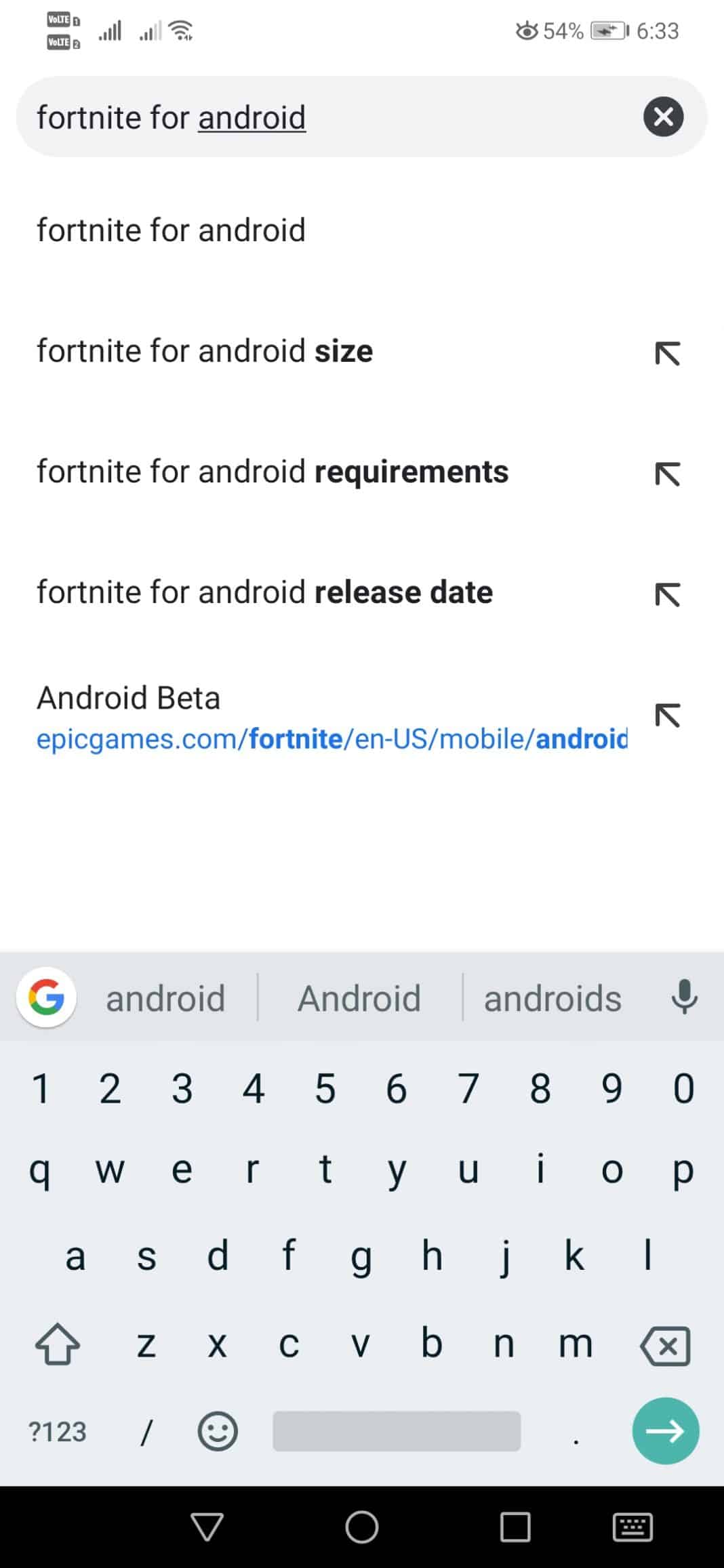724x1568 pixels.
Task: Go to the home screen
Action: (x=362, y=1527)
